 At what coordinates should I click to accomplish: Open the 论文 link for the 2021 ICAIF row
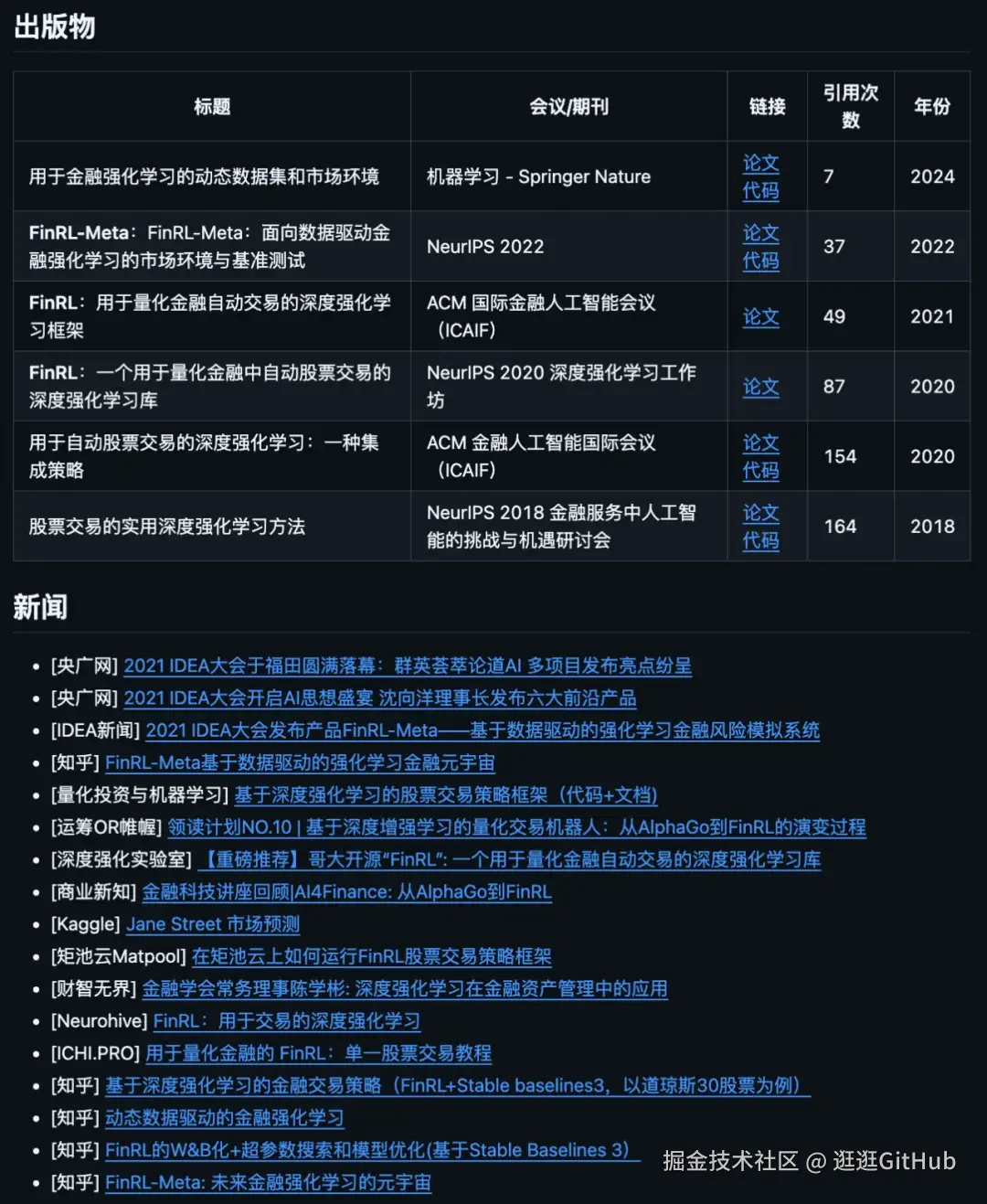coord(760,317)
